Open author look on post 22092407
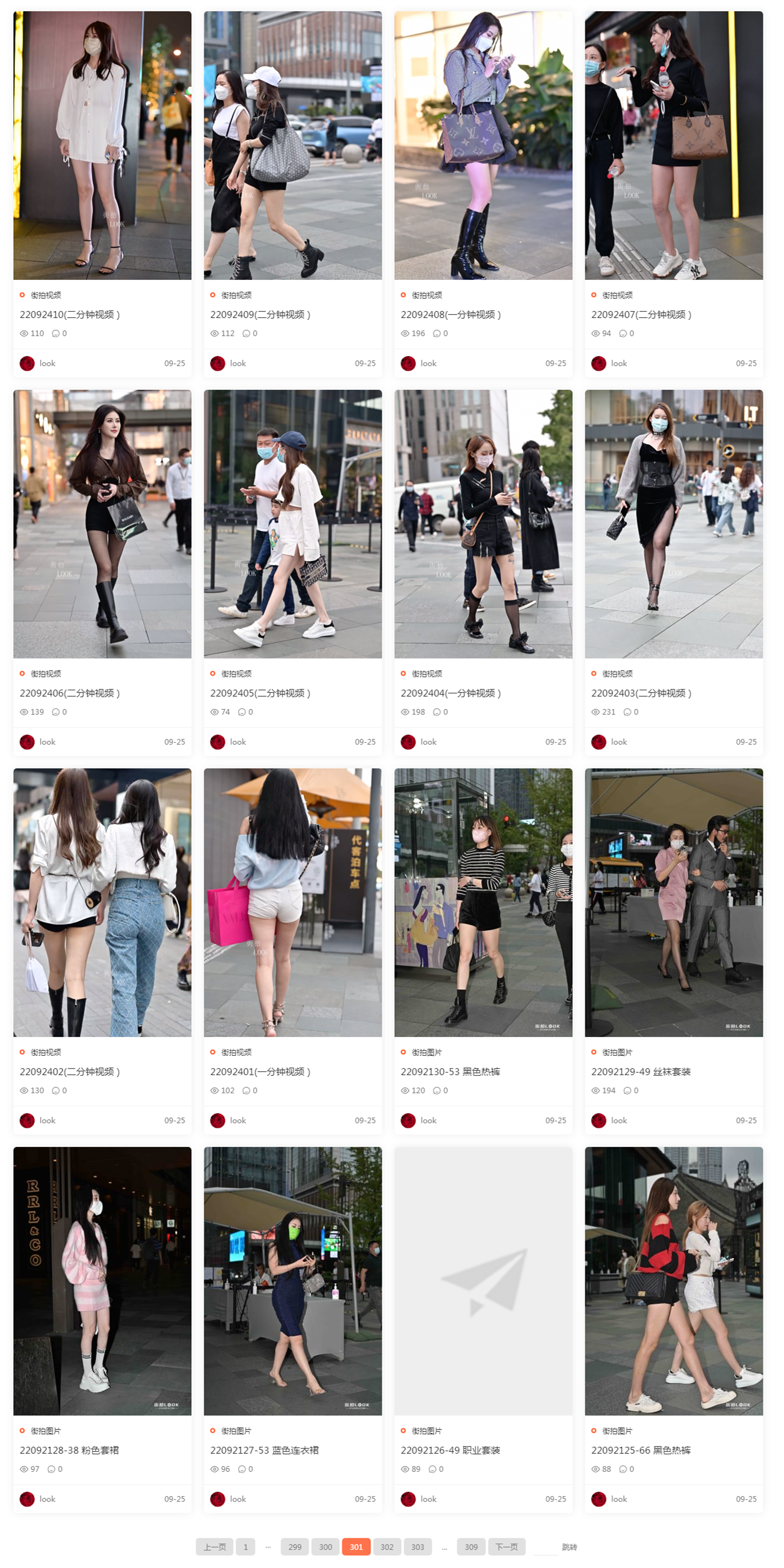Image resolution: width=784 pixels, height=1568 pixels. pyautogui.click(x=618, y=363)
